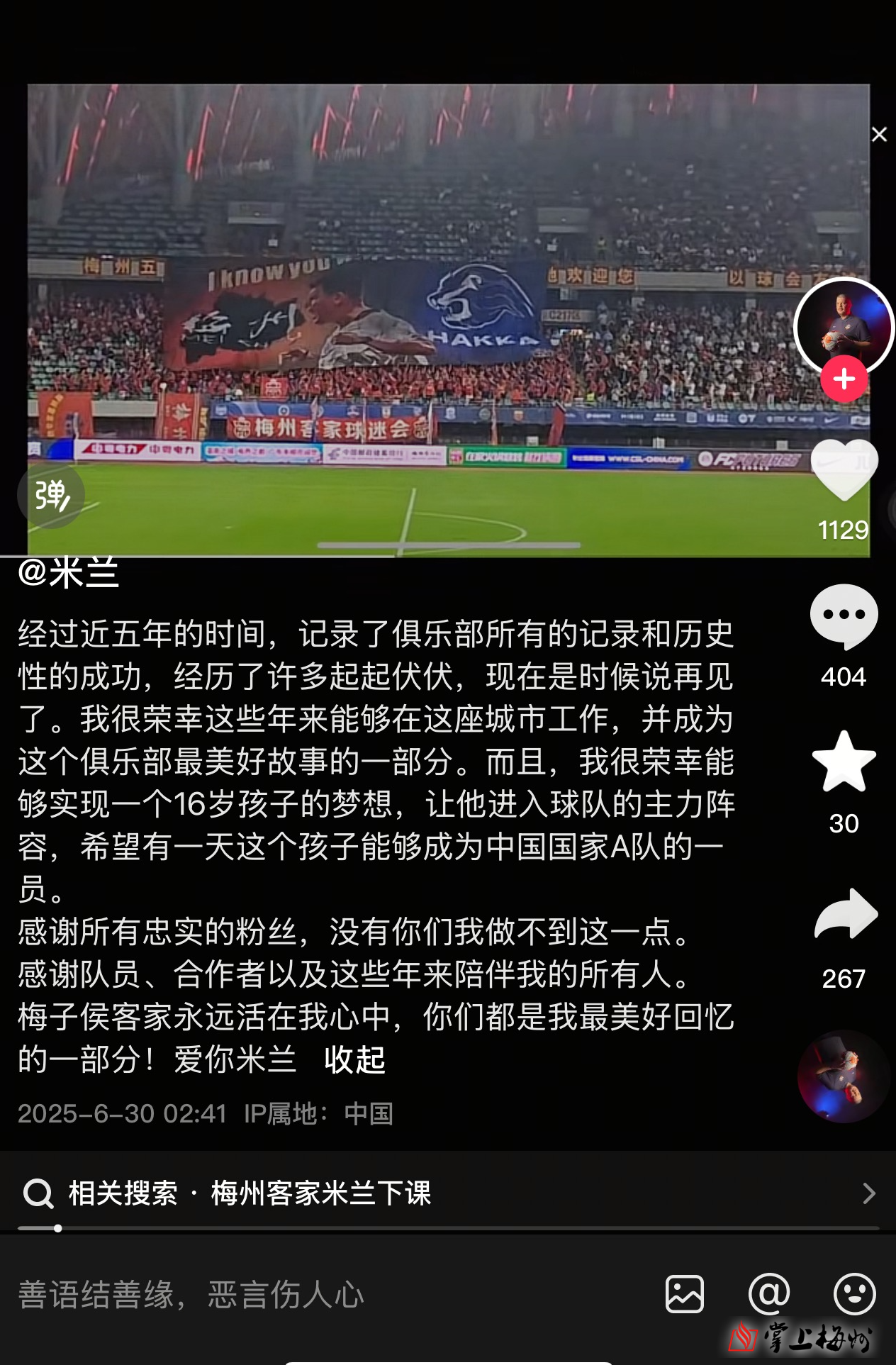Open the author's profile avatar

[x=843, y=327]
